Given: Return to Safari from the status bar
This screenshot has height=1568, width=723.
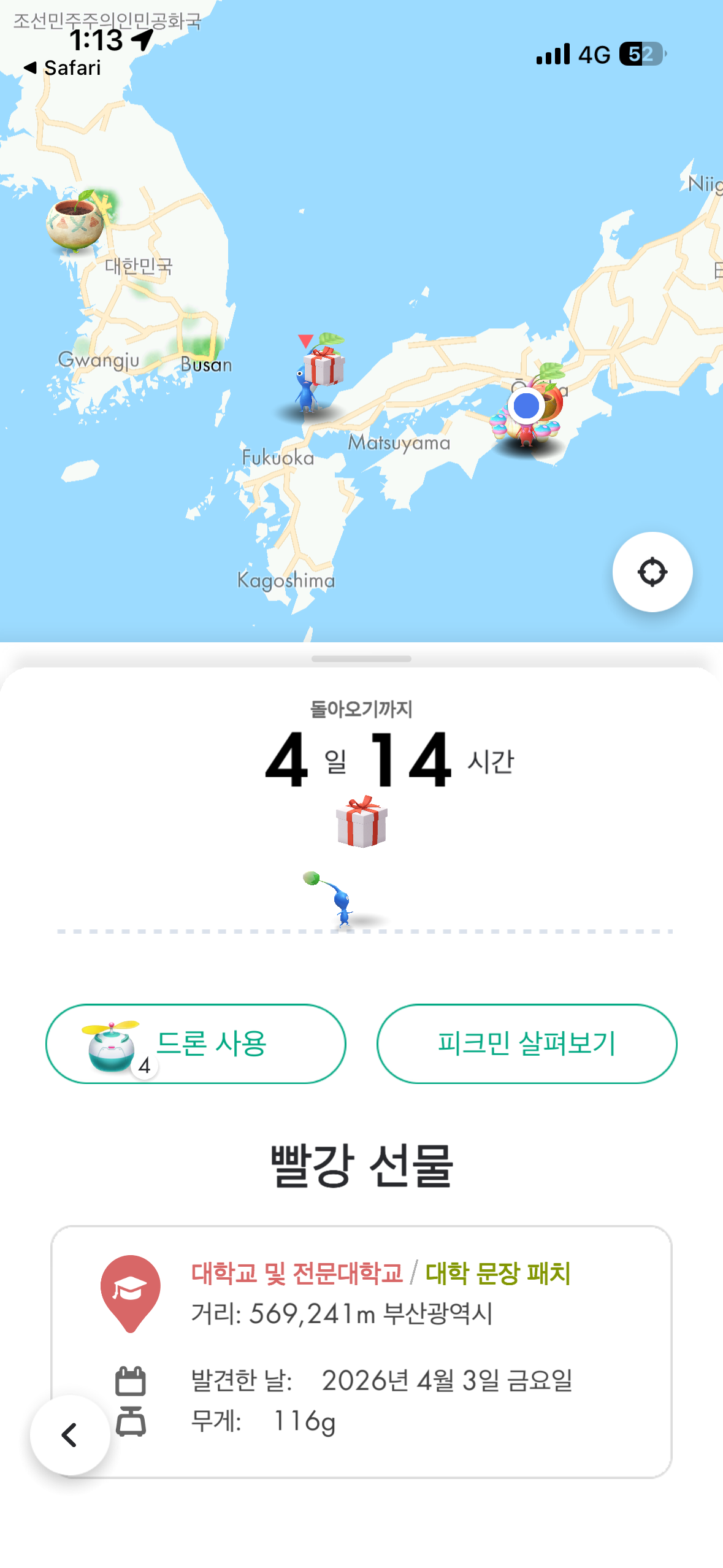Looking at the screenshot, I should [x=62, y=67].
